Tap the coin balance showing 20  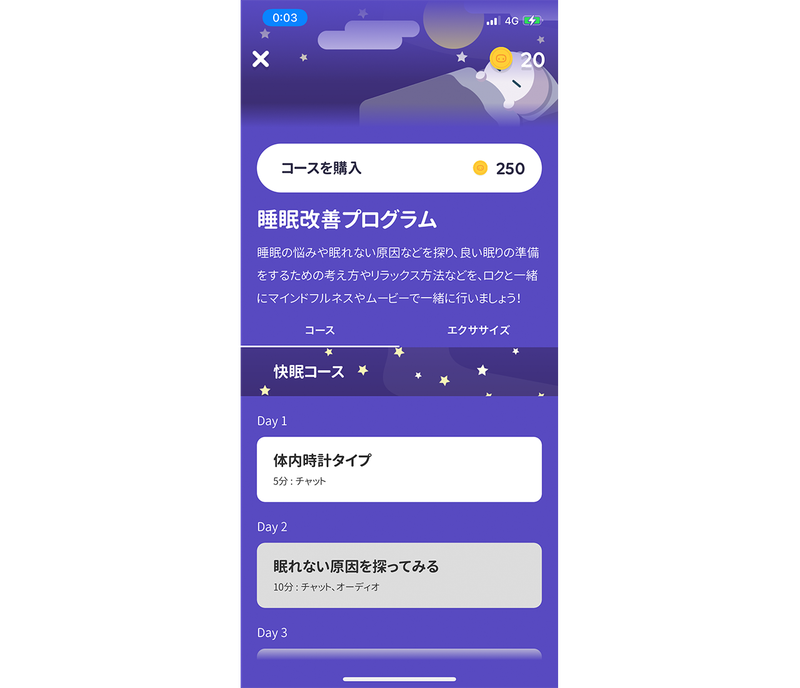point(518,60)
